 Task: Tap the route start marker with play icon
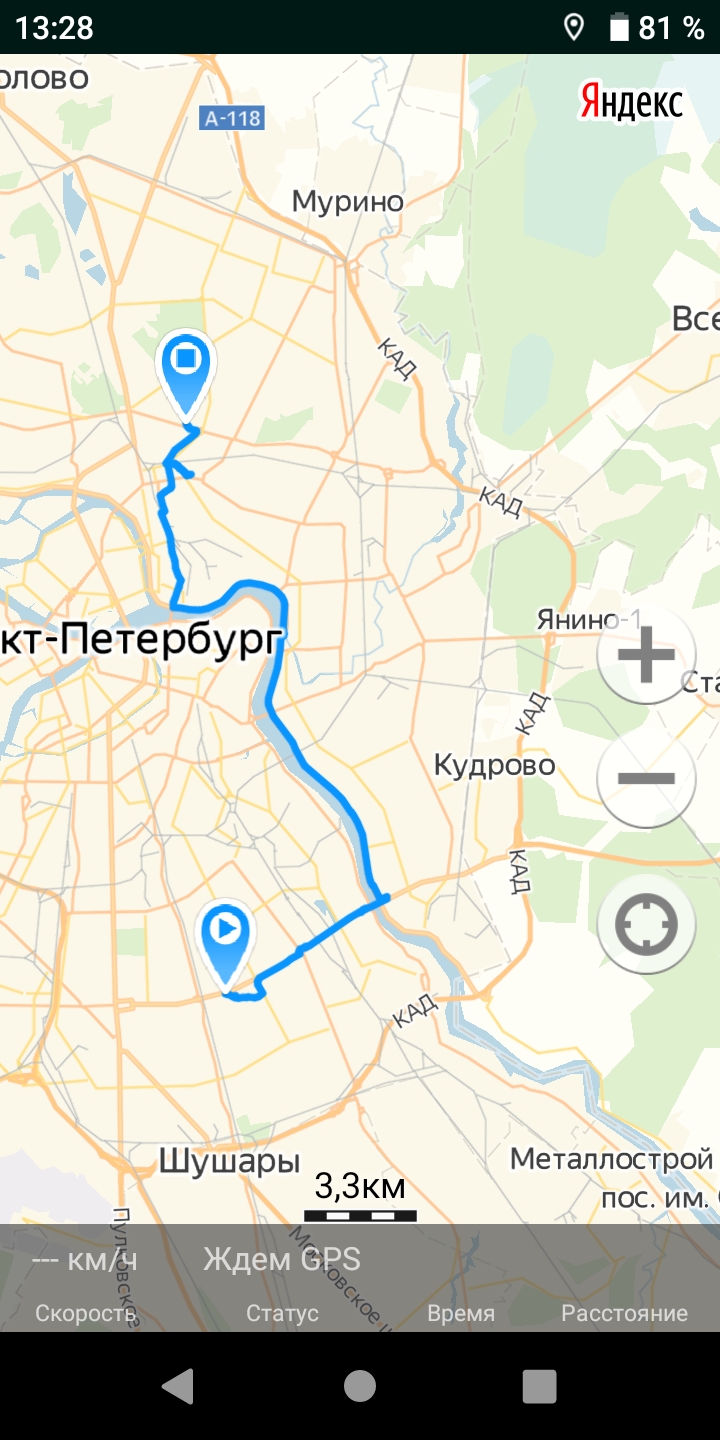click(x=226, y=945)
